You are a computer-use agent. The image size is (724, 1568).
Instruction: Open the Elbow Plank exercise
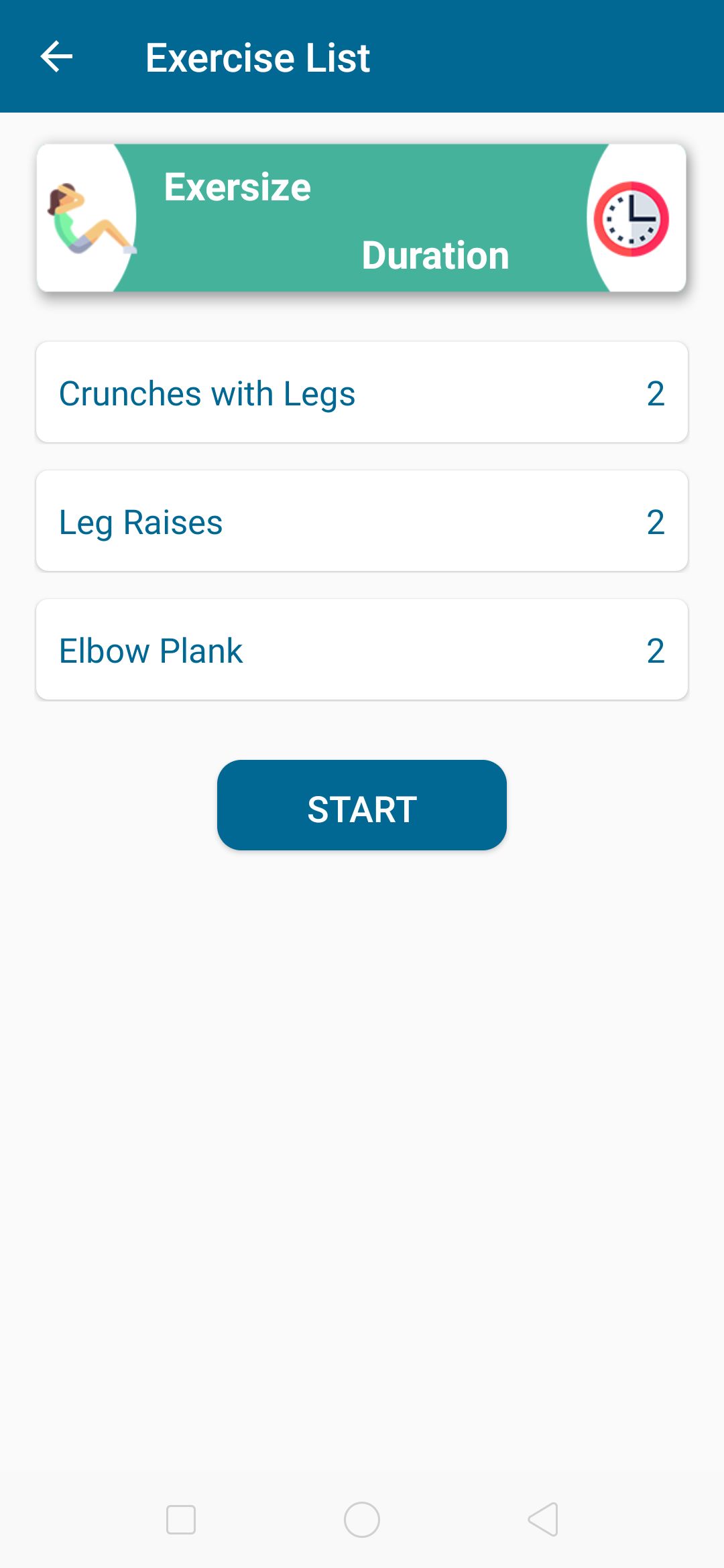point(362,650)
